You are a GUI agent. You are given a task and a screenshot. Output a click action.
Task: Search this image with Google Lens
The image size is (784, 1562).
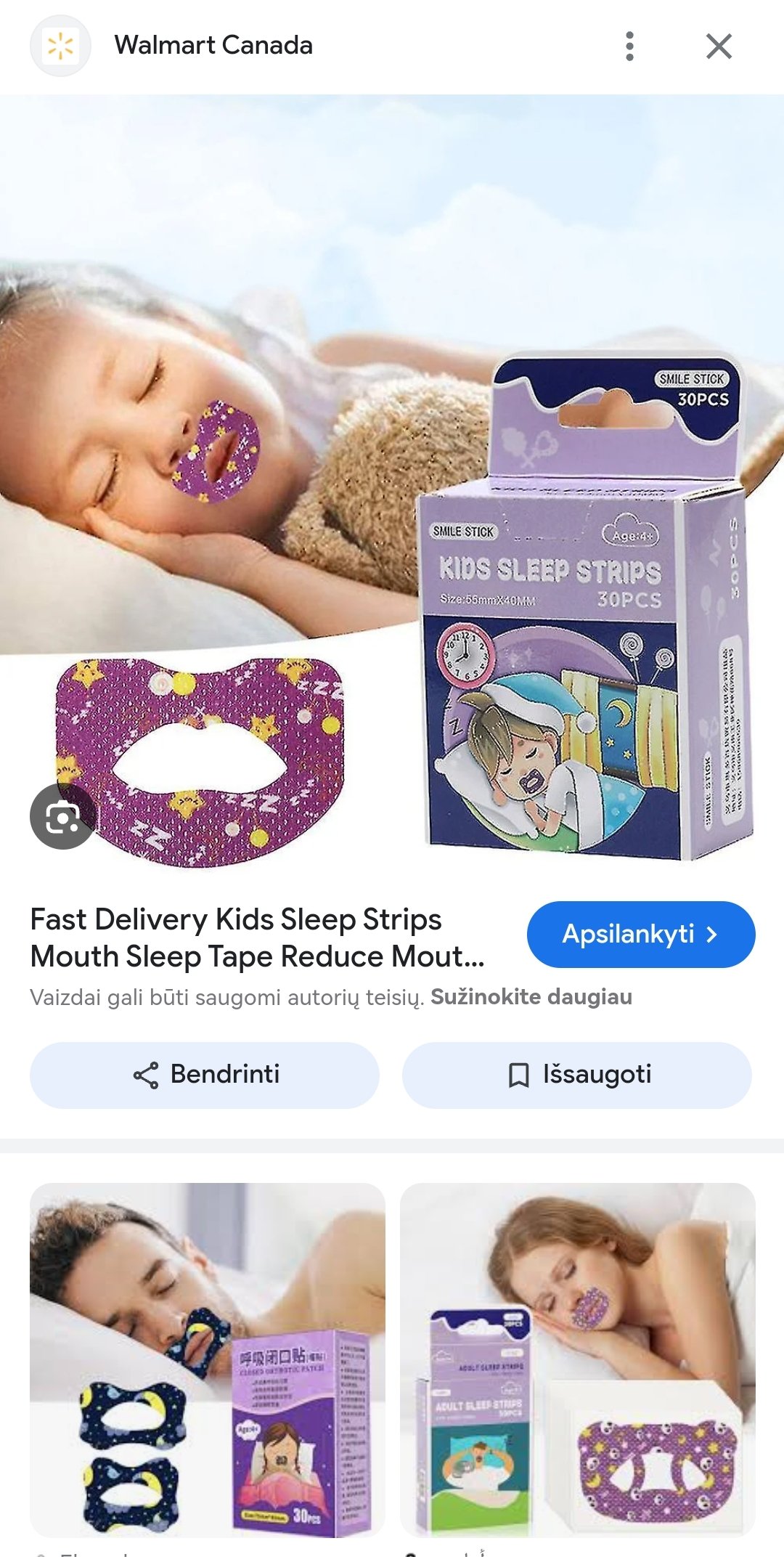pos(62,818)
